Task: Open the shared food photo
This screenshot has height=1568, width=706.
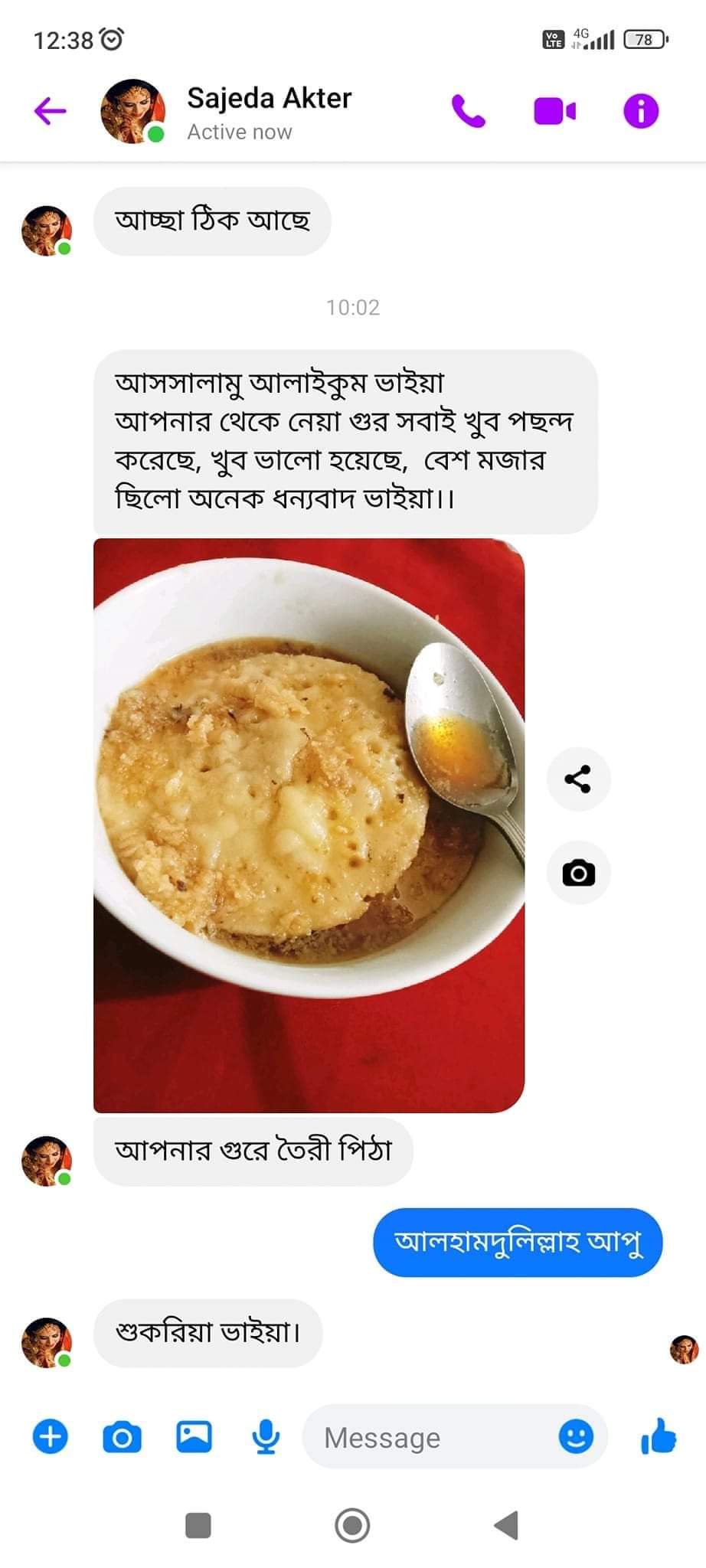Action: point(309,825)
